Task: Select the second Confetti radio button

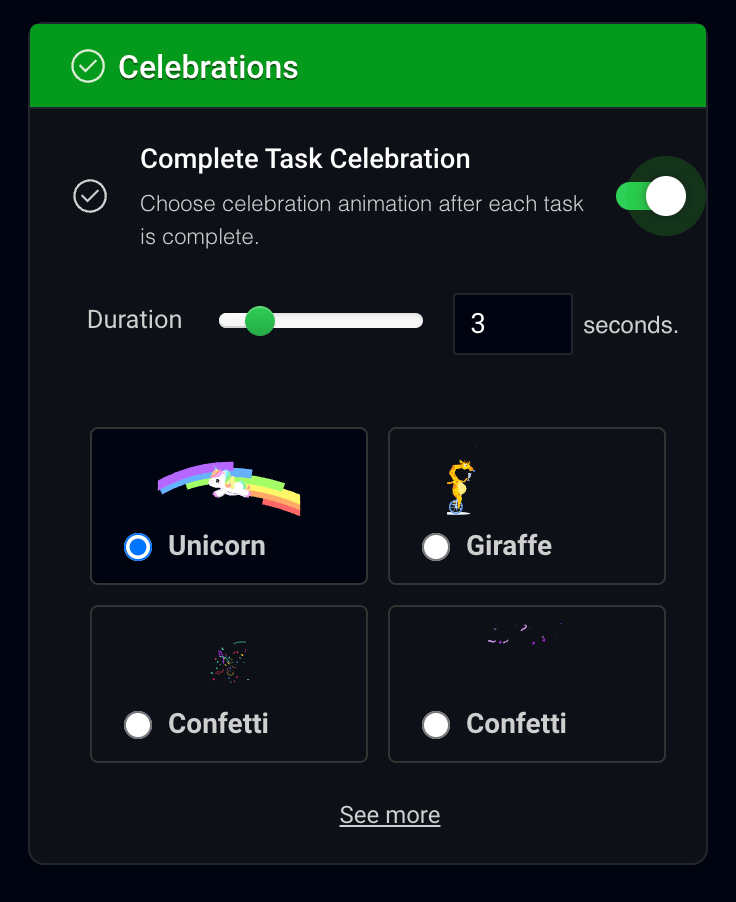Action: [436, 724]
